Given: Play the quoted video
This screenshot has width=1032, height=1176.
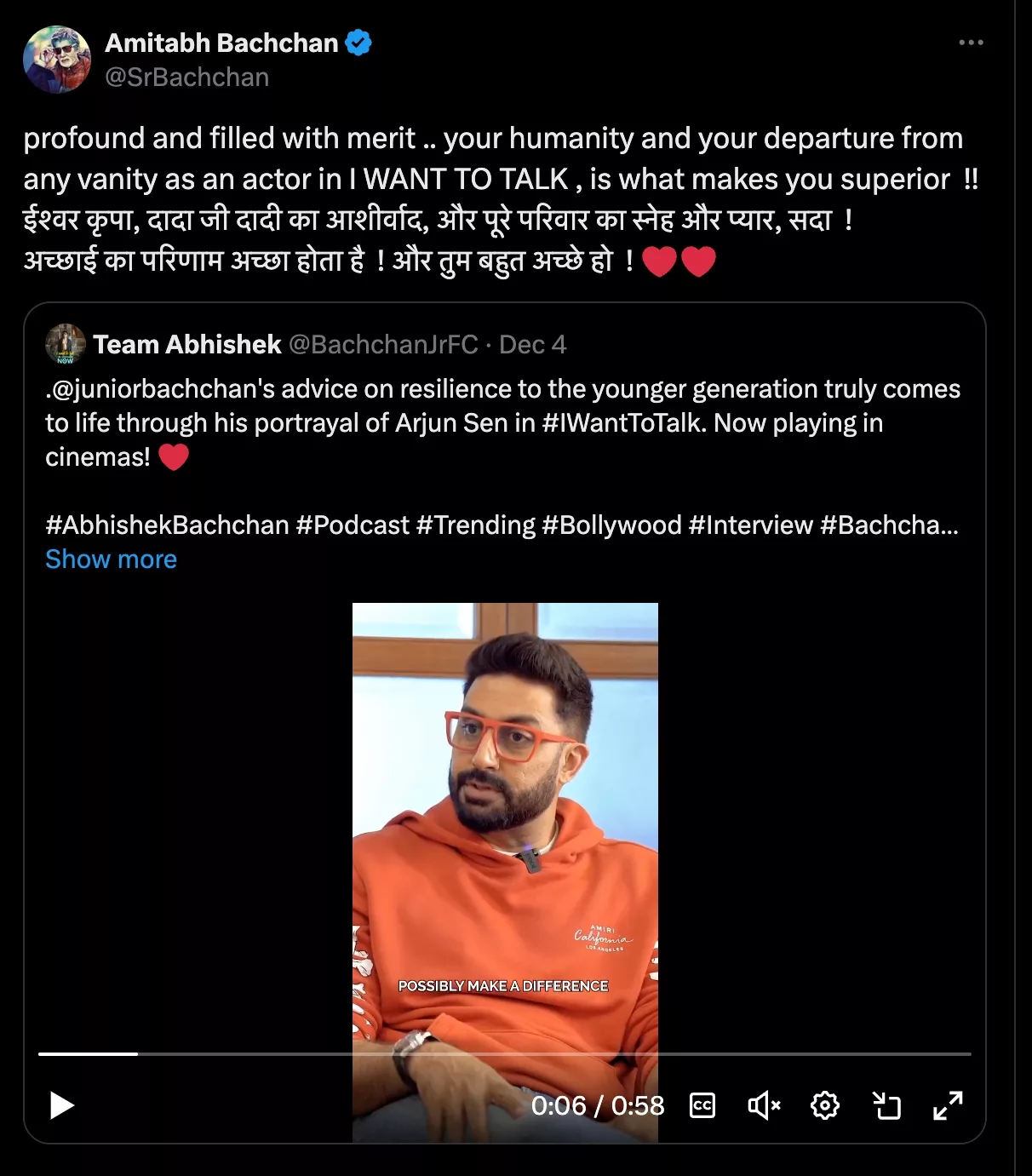Looking at the screenshot, I should click(62, 1105).
